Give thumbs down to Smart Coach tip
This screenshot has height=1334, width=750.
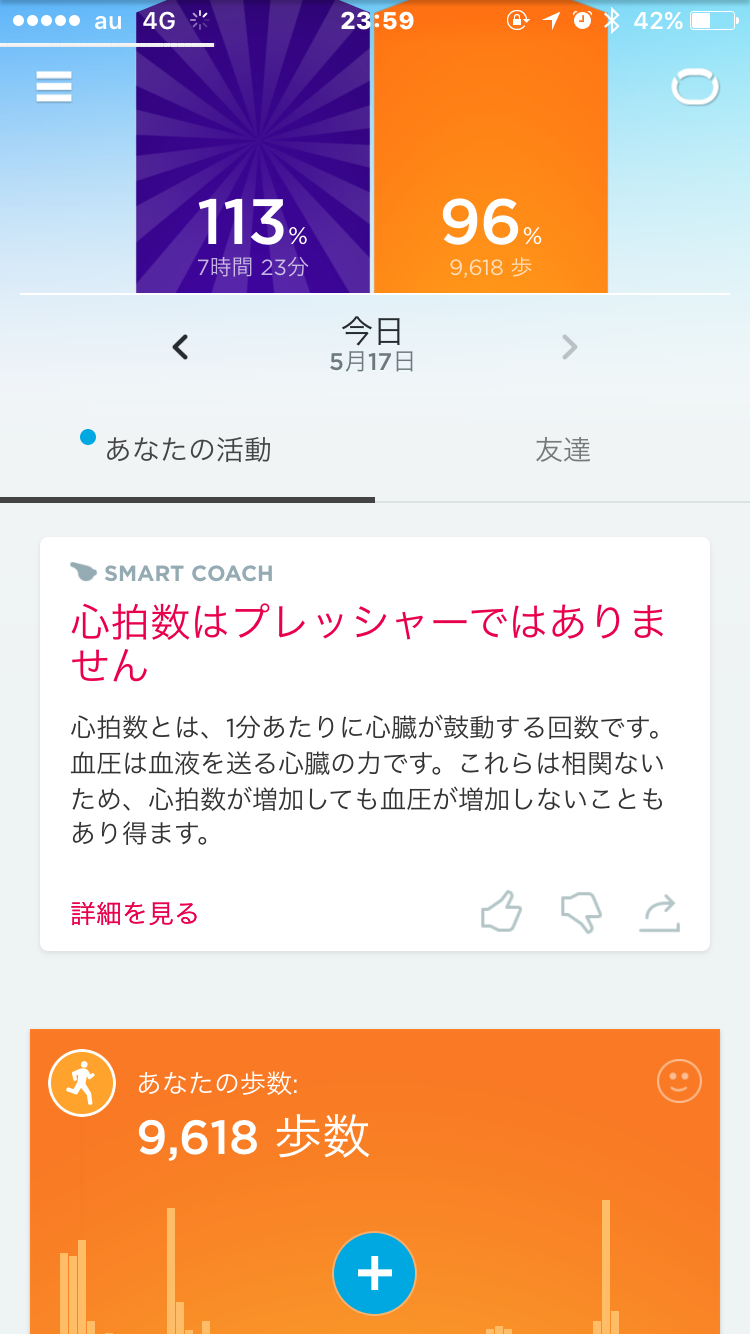tap(581, 912)
